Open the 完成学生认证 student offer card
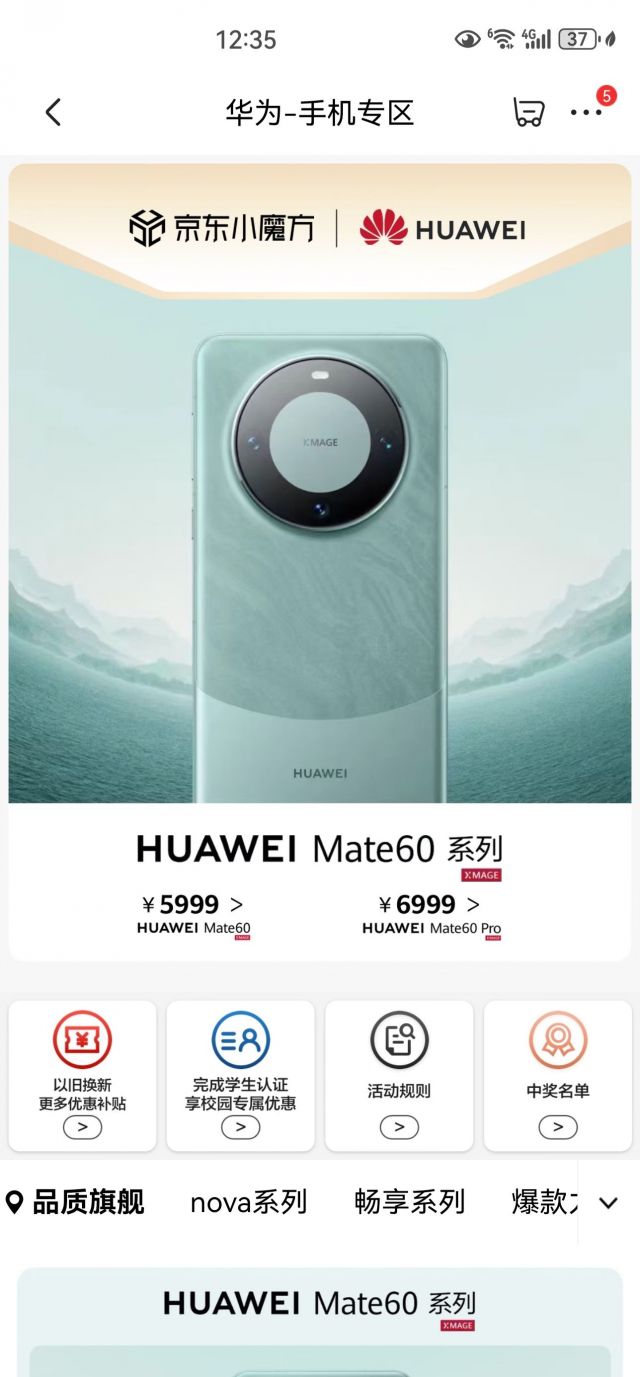 pyautogui.click(x=240, y=1076)
